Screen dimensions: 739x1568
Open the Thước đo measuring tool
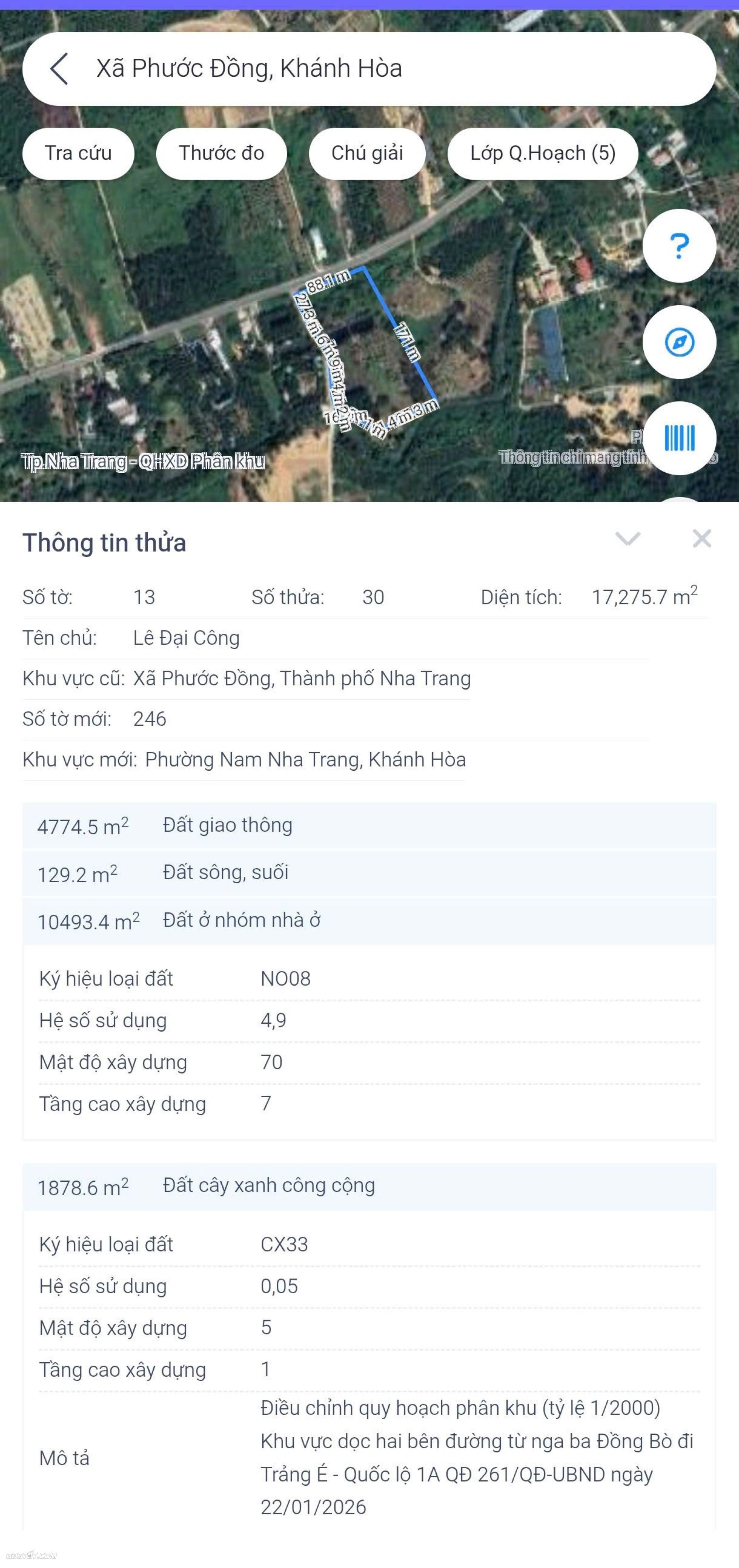[221, 153]
